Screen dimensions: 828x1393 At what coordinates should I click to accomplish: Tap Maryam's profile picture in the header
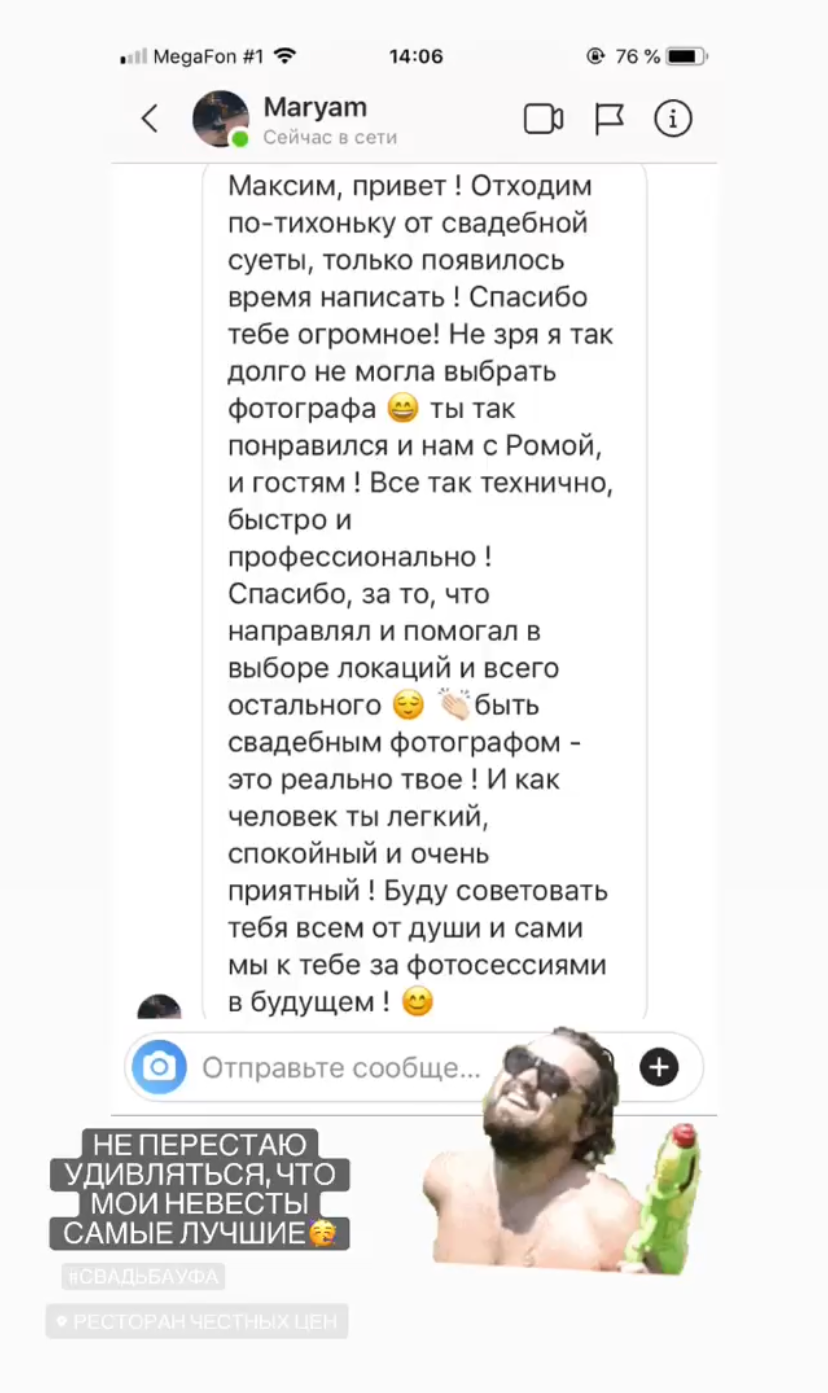[220, 118]
